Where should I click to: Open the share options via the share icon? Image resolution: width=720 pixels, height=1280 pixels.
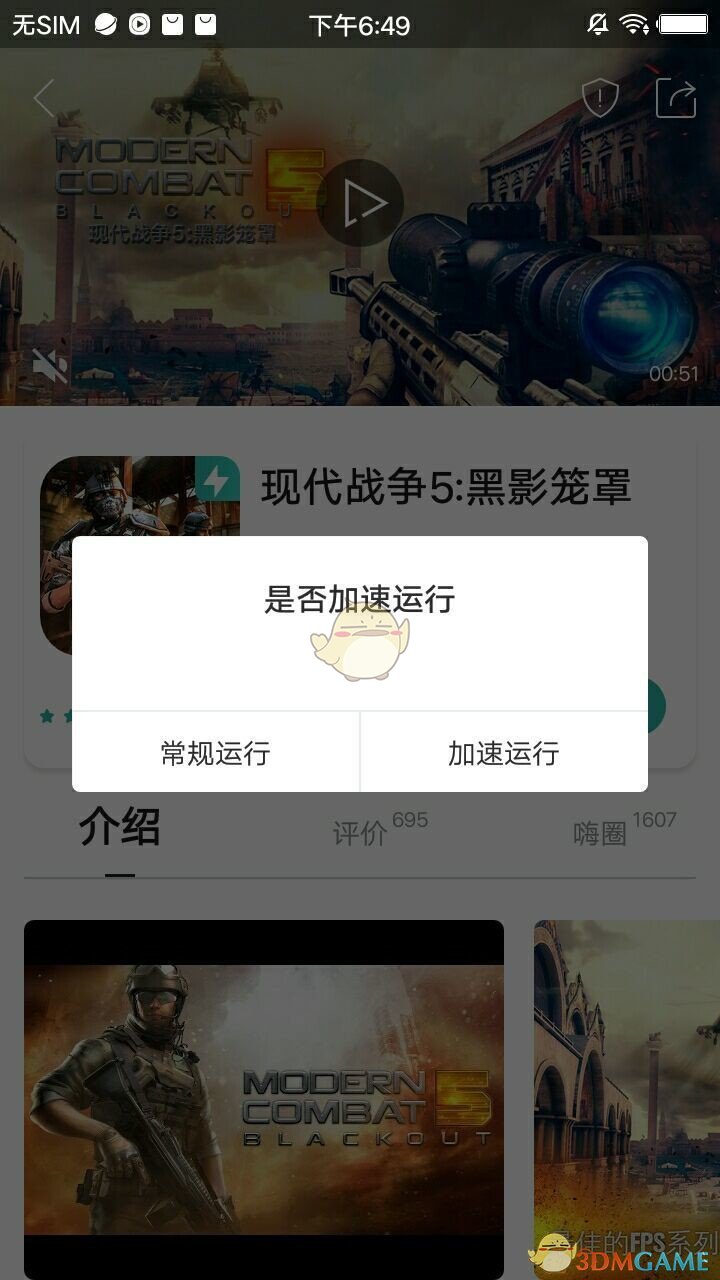coord(676,98)
